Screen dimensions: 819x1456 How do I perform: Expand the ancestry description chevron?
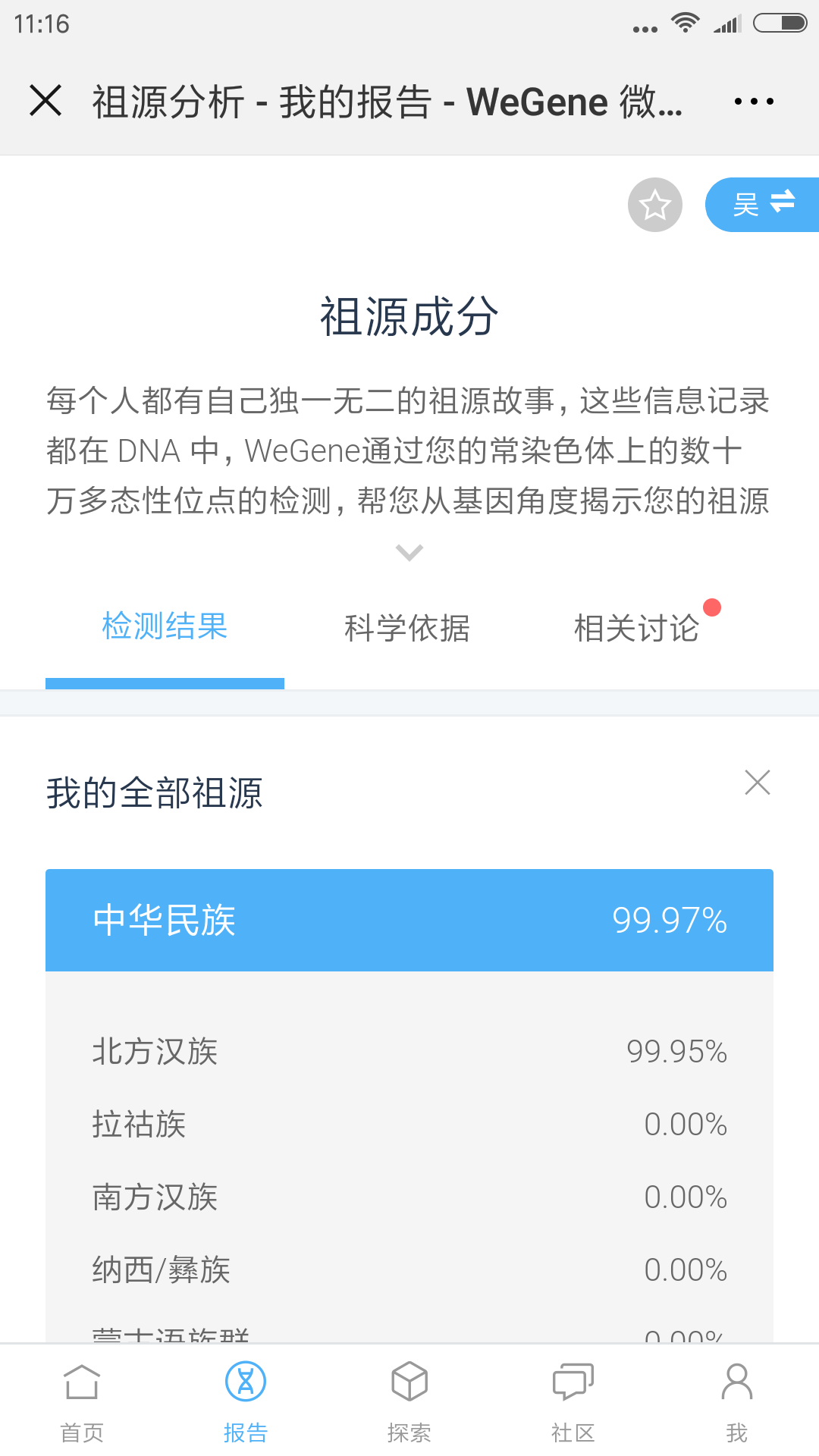pyautogui.click(x=409, y=553)
